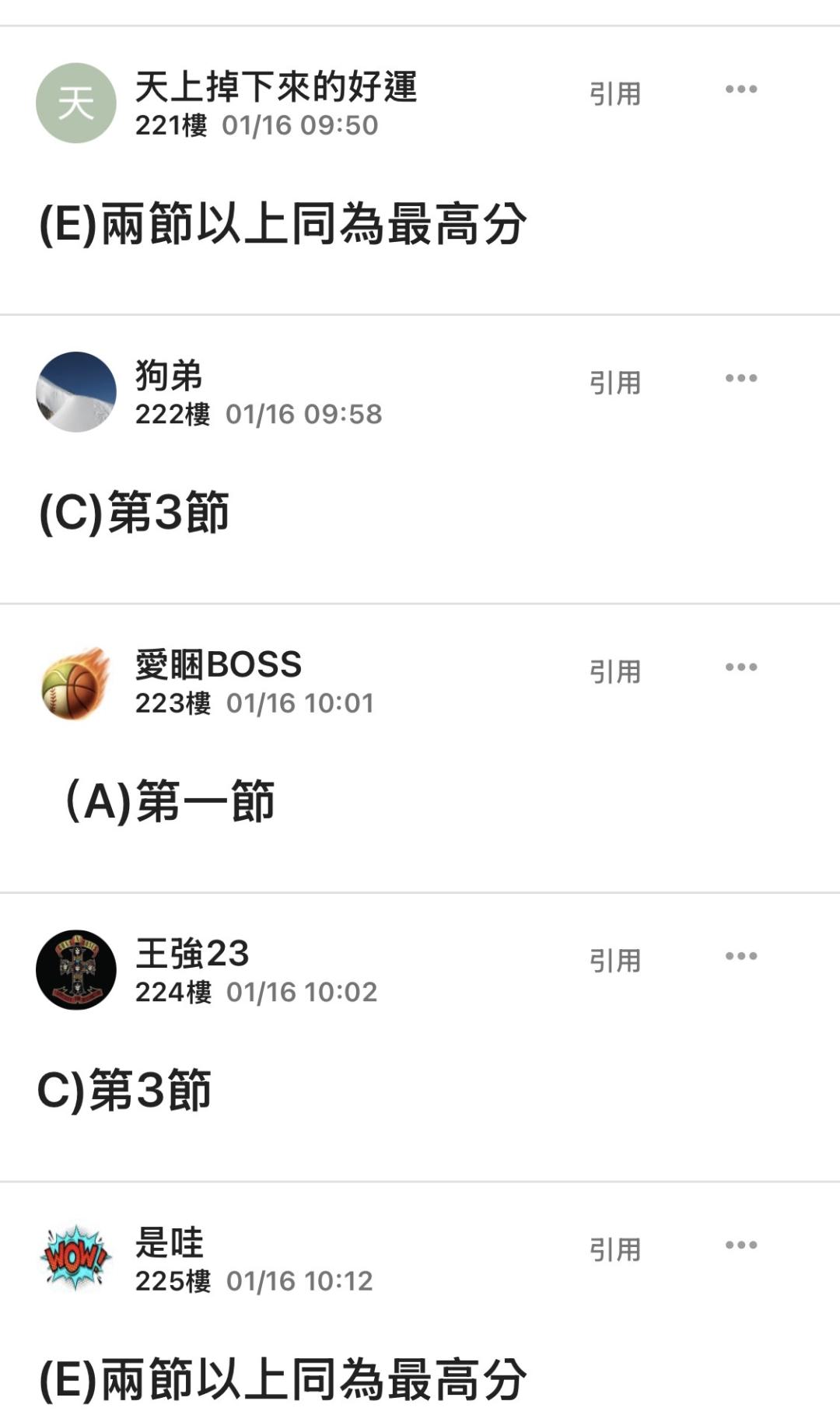
Task: Quote the comment from 愛睏BOSS
Action: [x=614, y=672]
